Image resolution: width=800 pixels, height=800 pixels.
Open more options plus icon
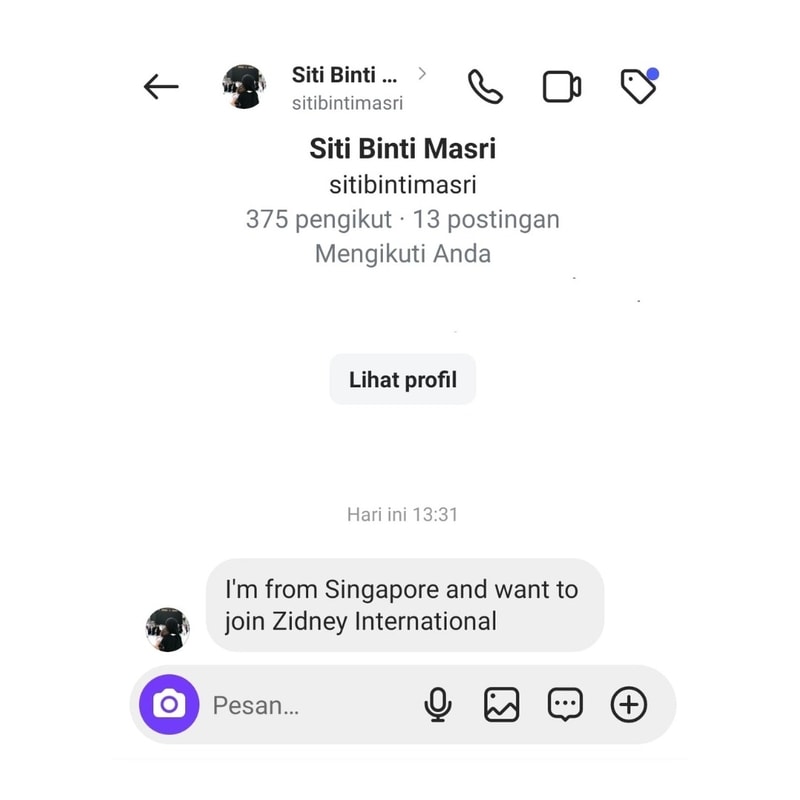[629, 705]
